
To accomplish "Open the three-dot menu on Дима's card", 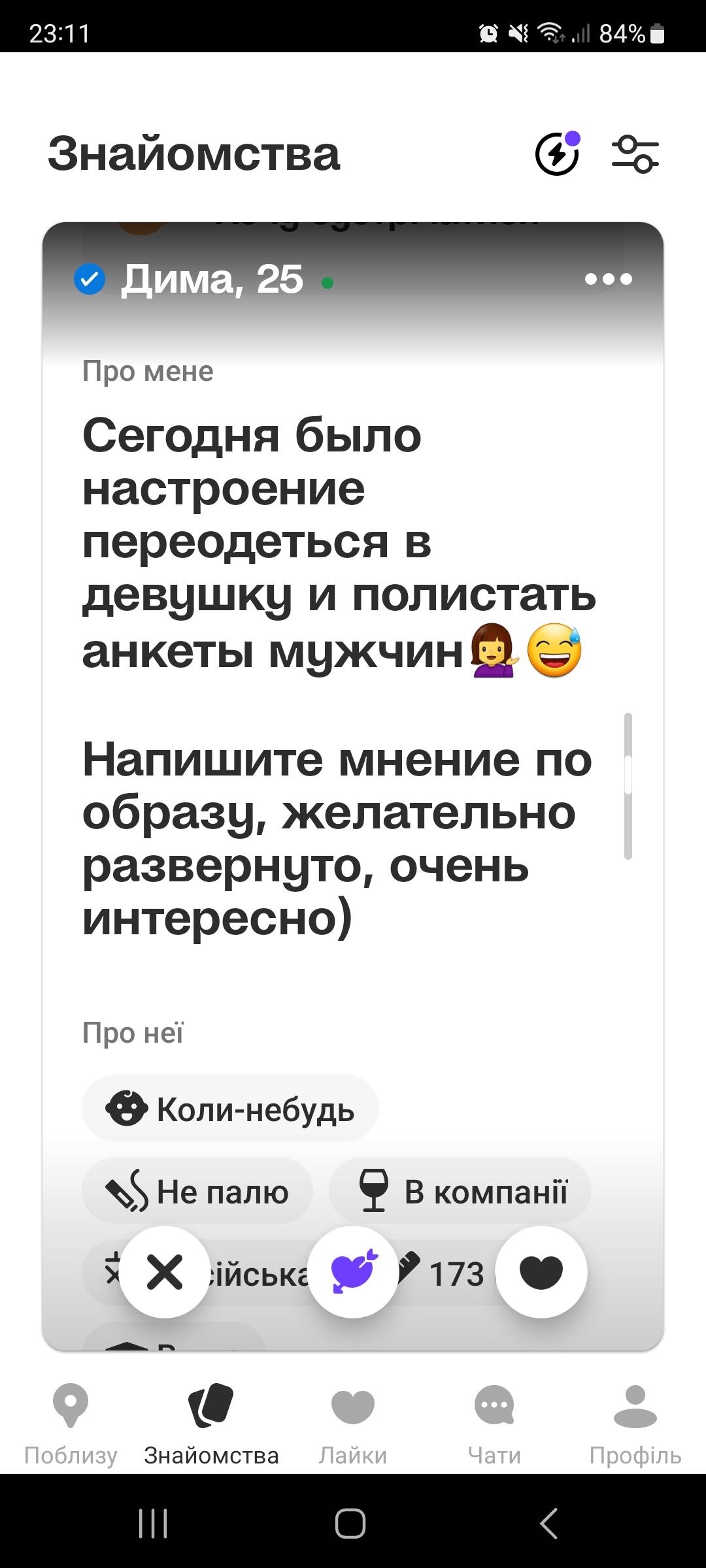I will pyautogui.click(x=609, y=280).
